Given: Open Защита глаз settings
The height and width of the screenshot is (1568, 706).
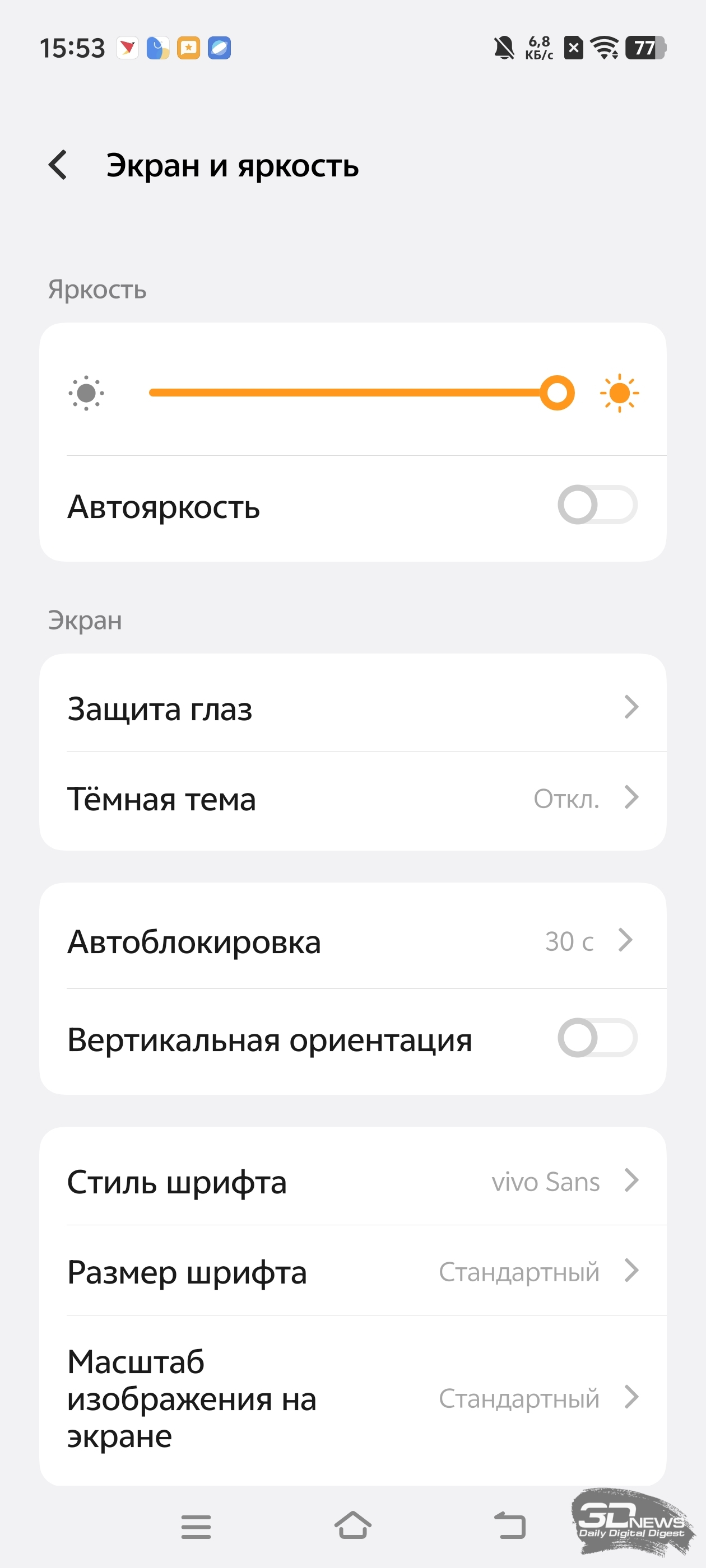Looking at the screenshot, I should tap(352, 708).
